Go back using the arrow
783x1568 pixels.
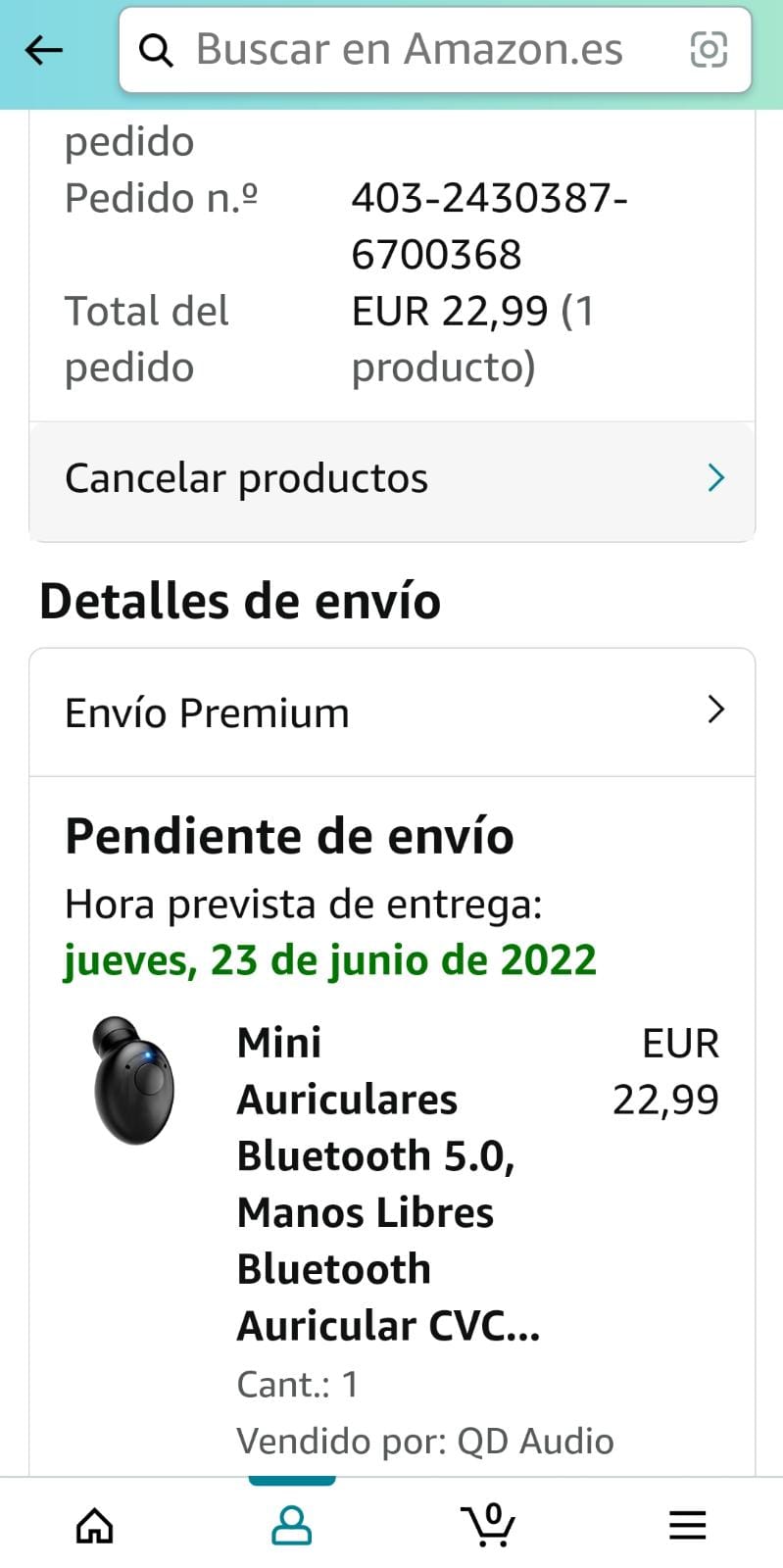[44, 50]
